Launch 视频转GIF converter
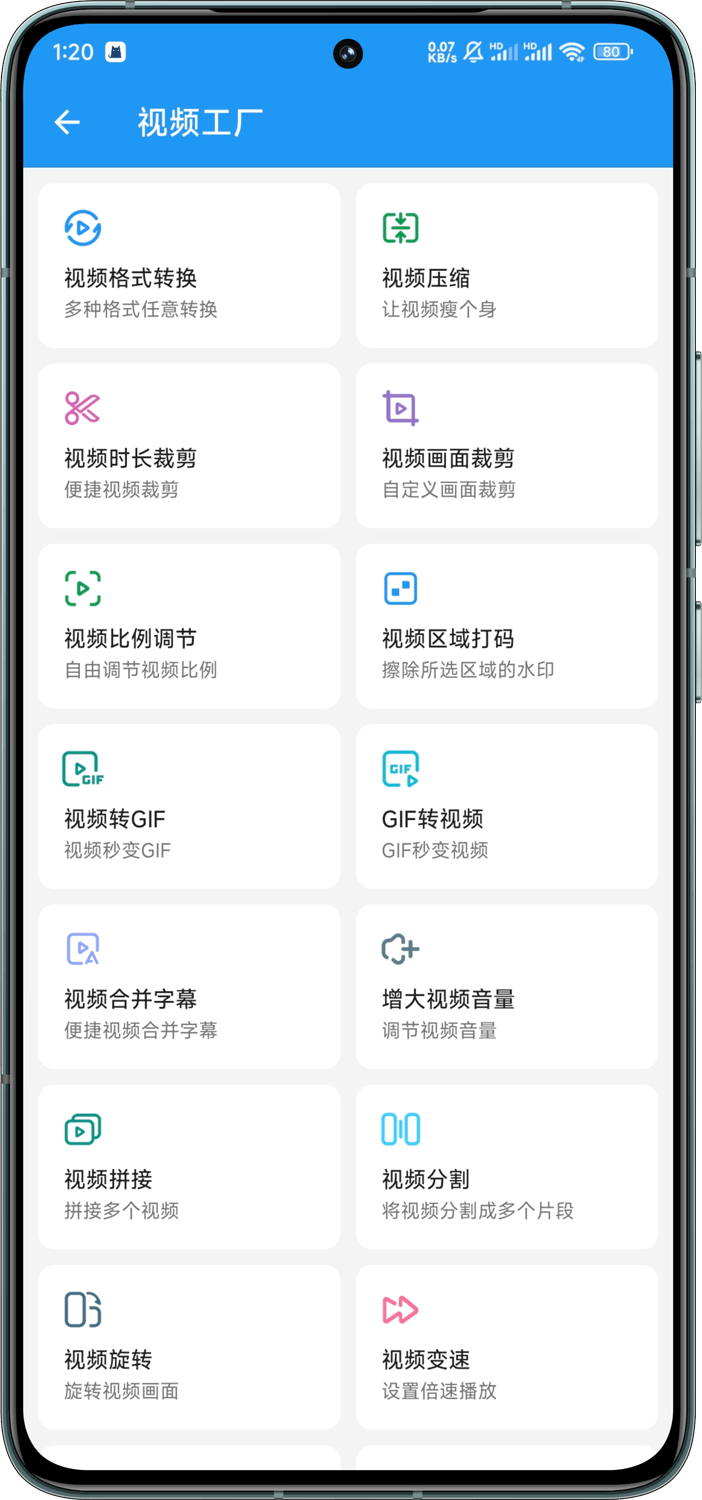The height and width of the screenshot is (1500, 702). pyautogui.click(x=189, y=806)
